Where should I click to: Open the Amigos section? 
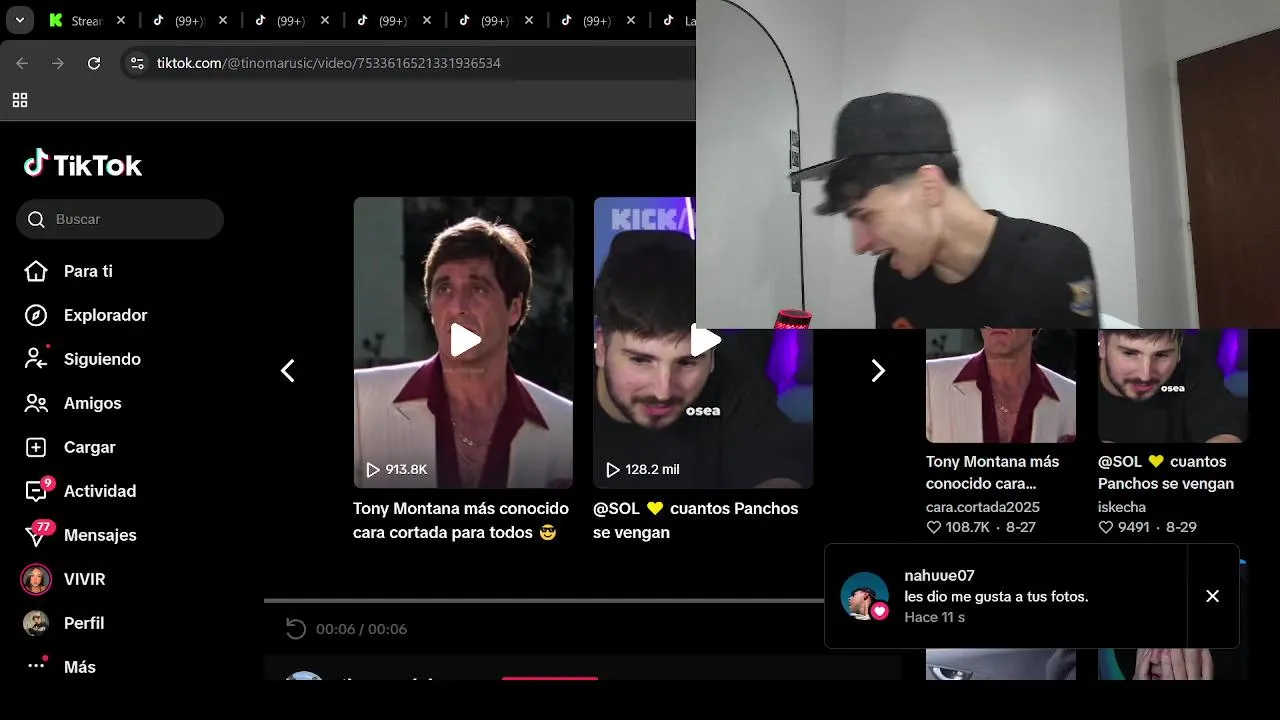pyautogui.click(x=92, y=403)
